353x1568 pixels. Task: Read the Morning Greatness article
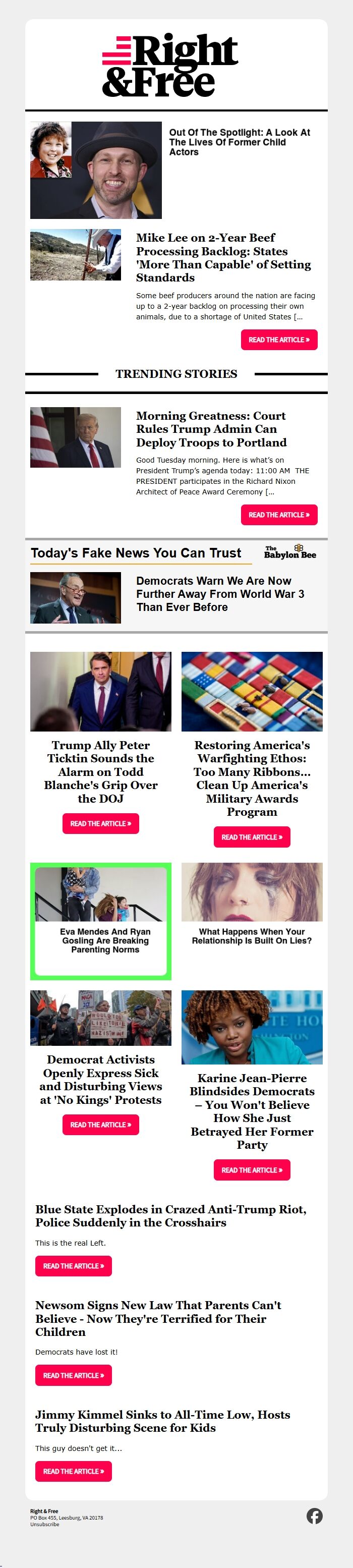coord(279,515)
